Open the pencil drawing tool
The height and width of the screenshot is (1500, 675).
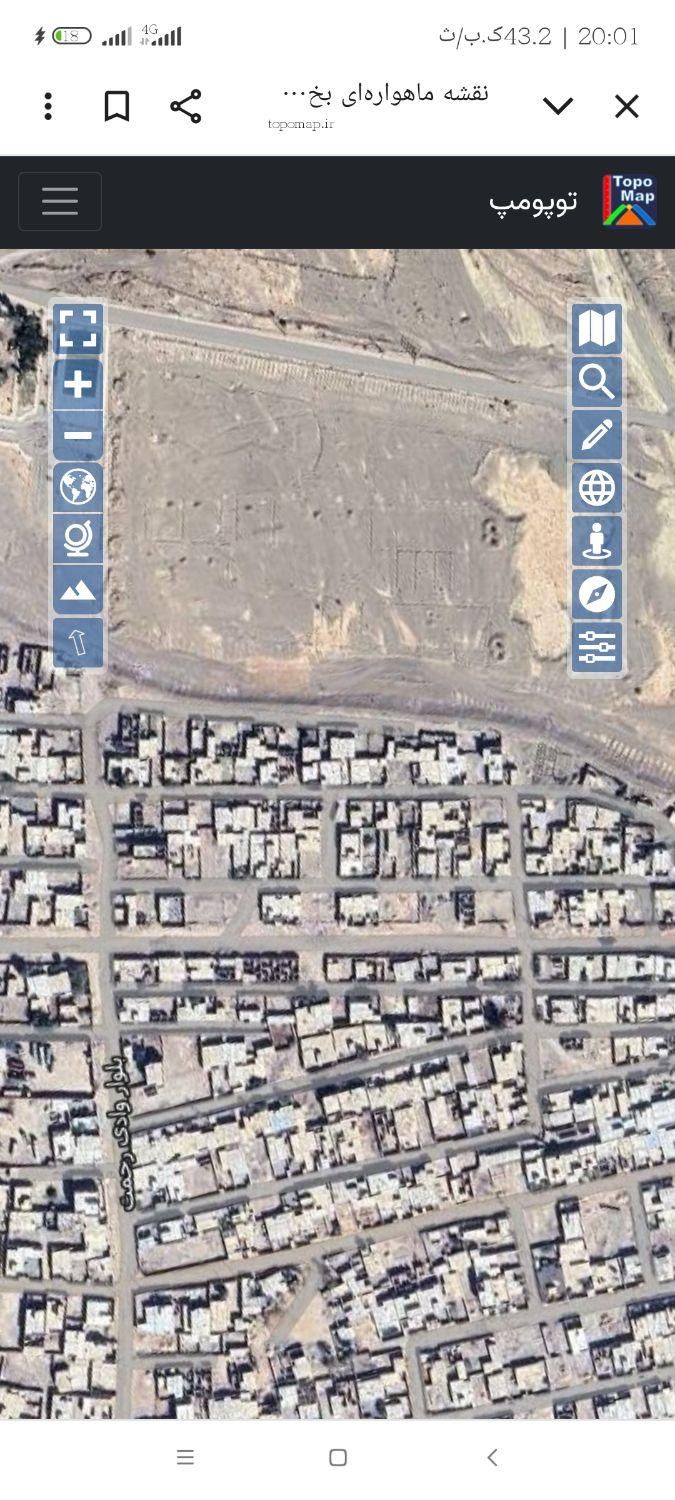tap(597, 435)
